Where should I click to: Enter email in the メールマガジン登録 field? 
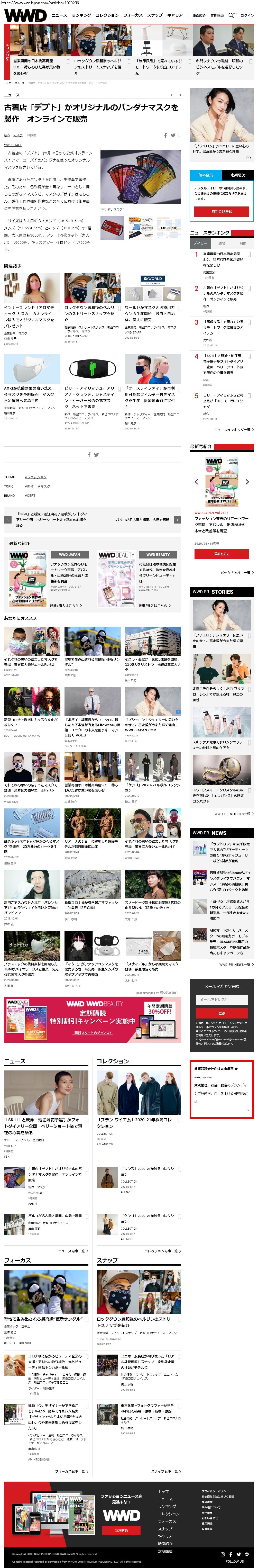pos(222,999)
